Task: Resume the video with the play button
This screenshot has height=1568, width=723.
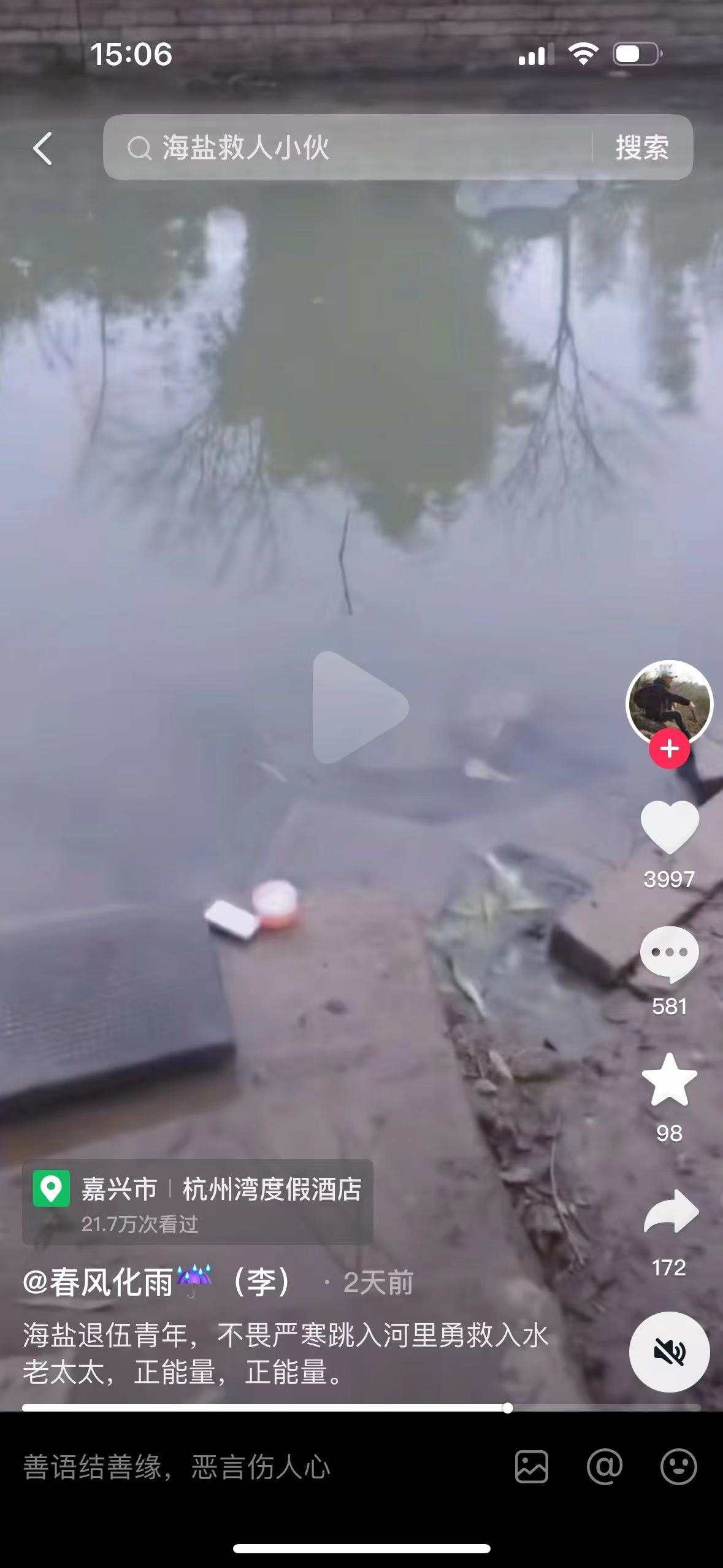Action: pos(359,707)
